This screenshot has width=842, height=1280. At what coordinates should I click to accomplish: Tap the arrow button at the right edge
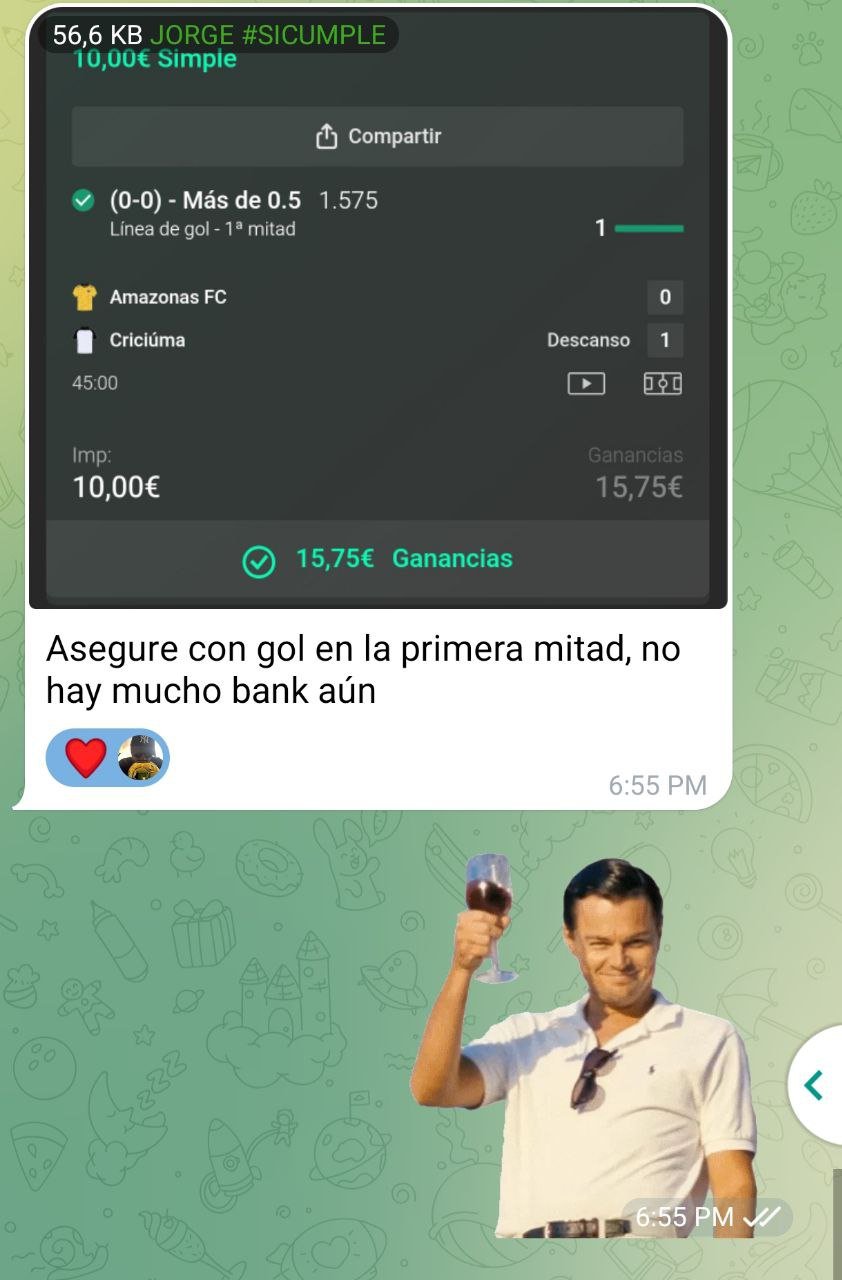pyautogui.click(x=816, y=1085)
